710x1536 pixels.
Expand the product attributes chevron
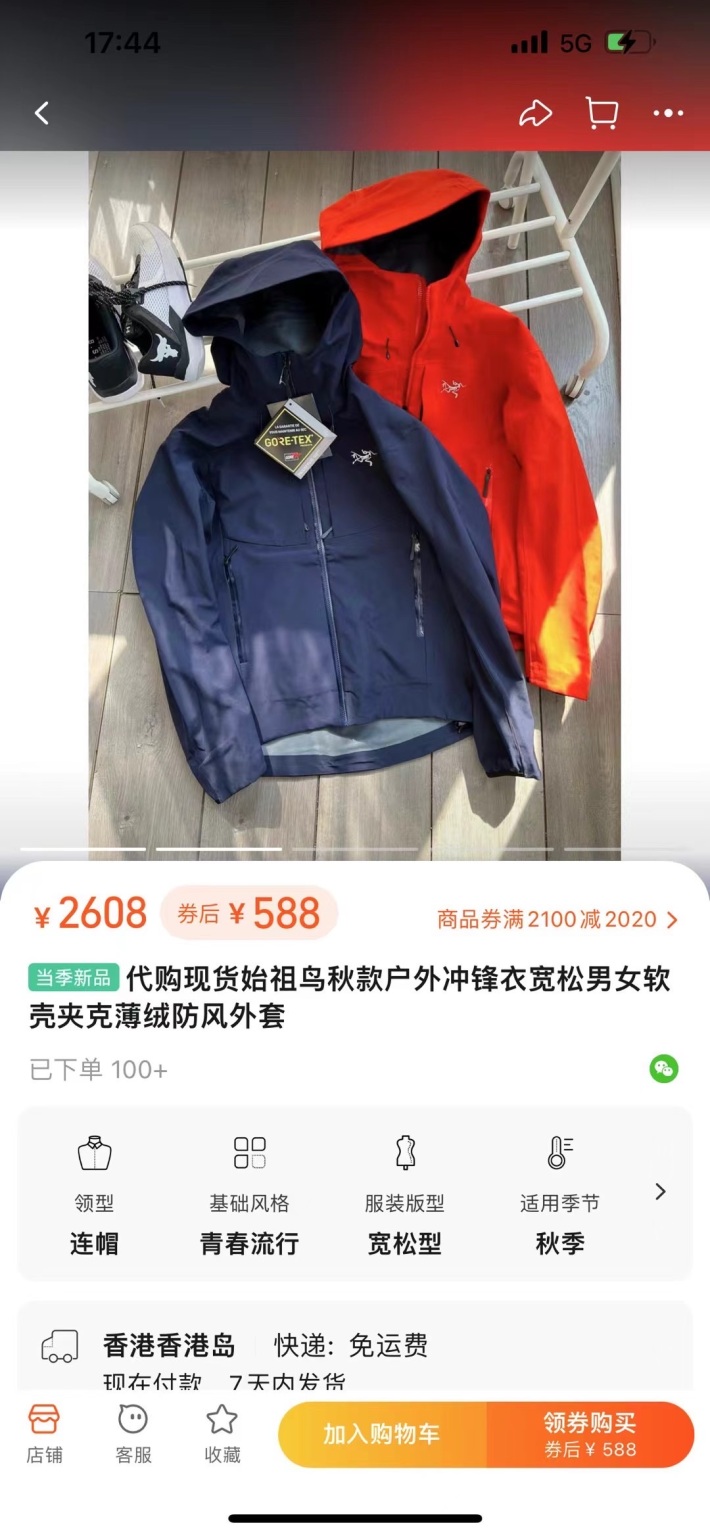[660, 1191]
